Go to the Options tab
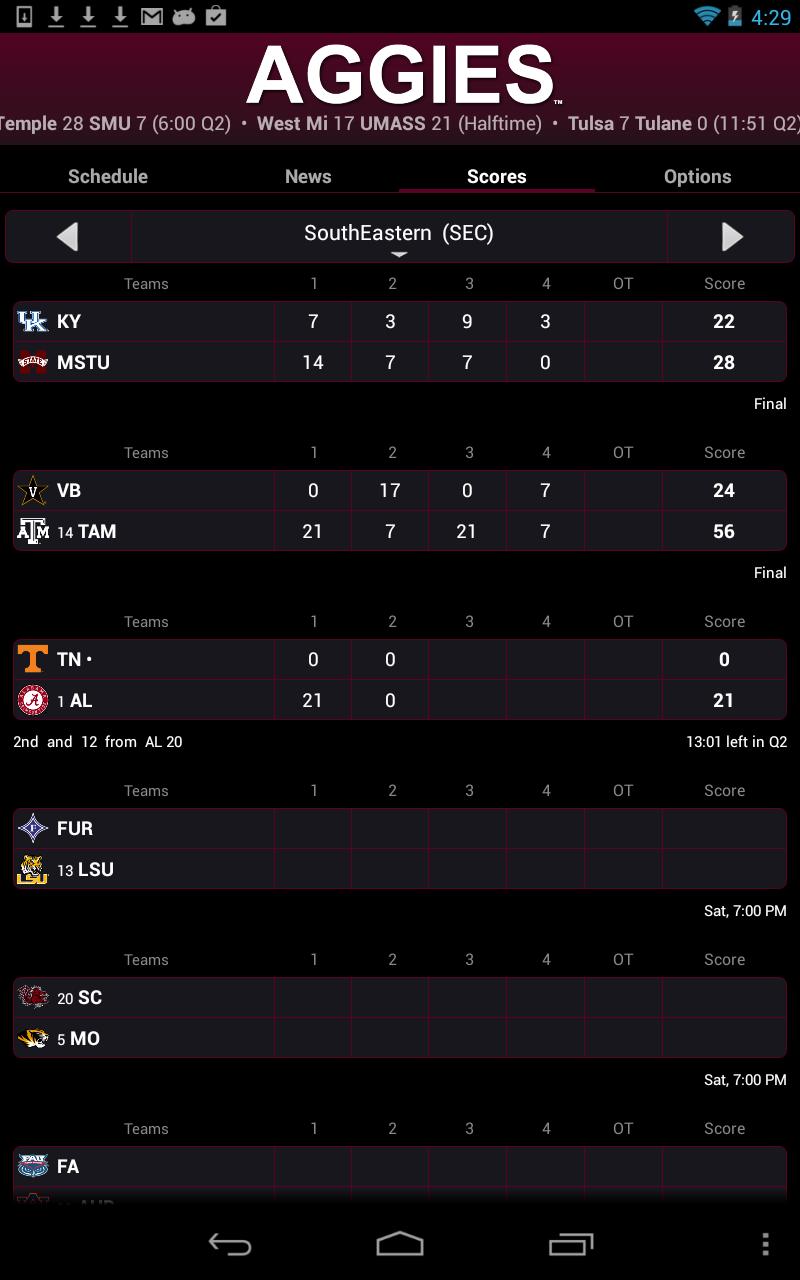 point(697,176)
